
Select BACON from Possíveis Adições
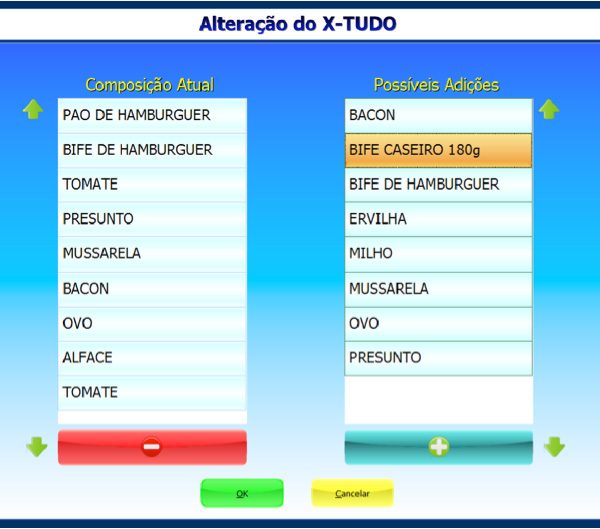coord(438,115)
